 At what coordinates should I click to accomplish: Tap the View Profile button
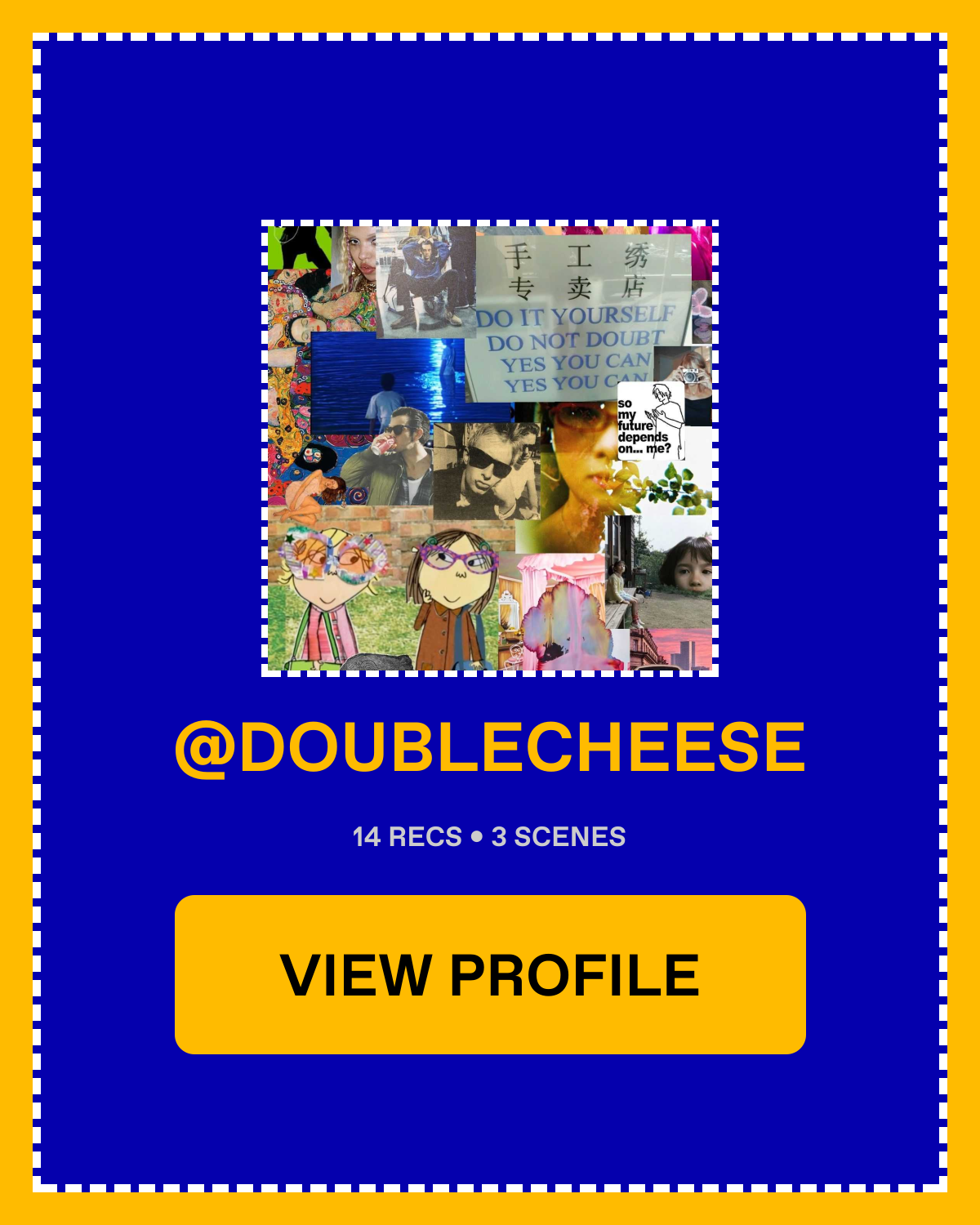(x=490, y=974)
